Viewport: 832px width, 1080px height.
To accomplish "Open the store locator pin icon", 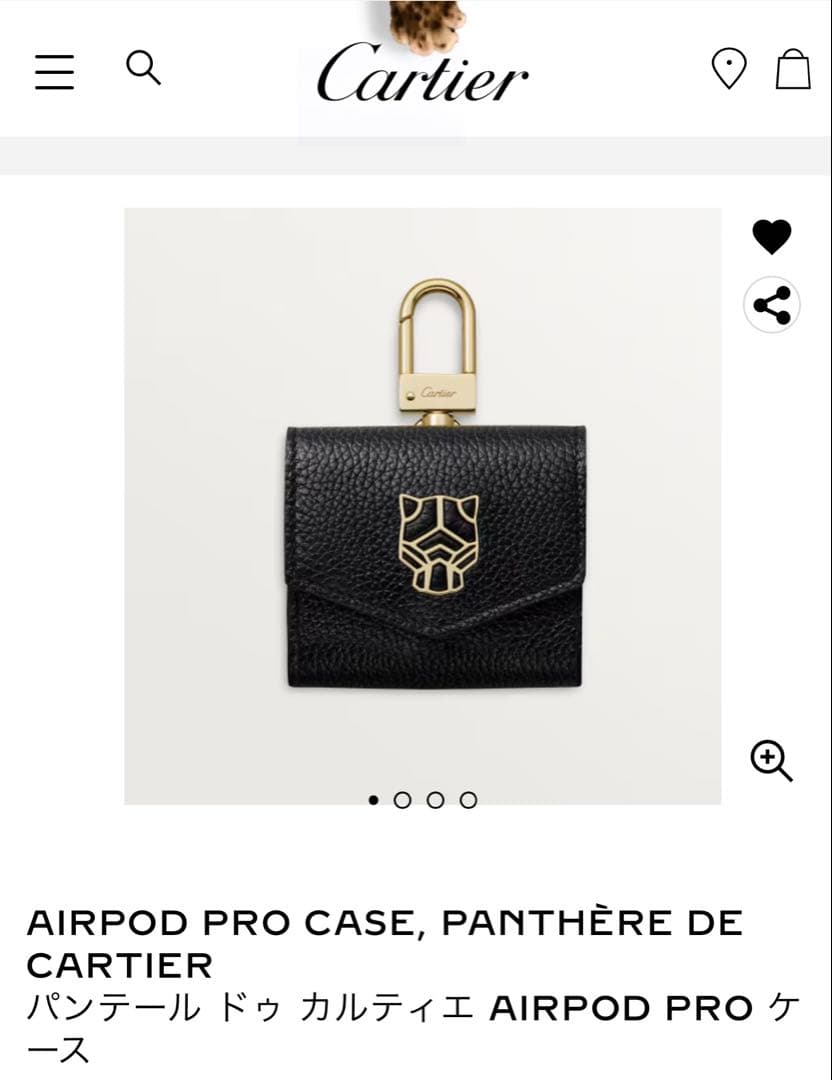I will coord(730,69).
